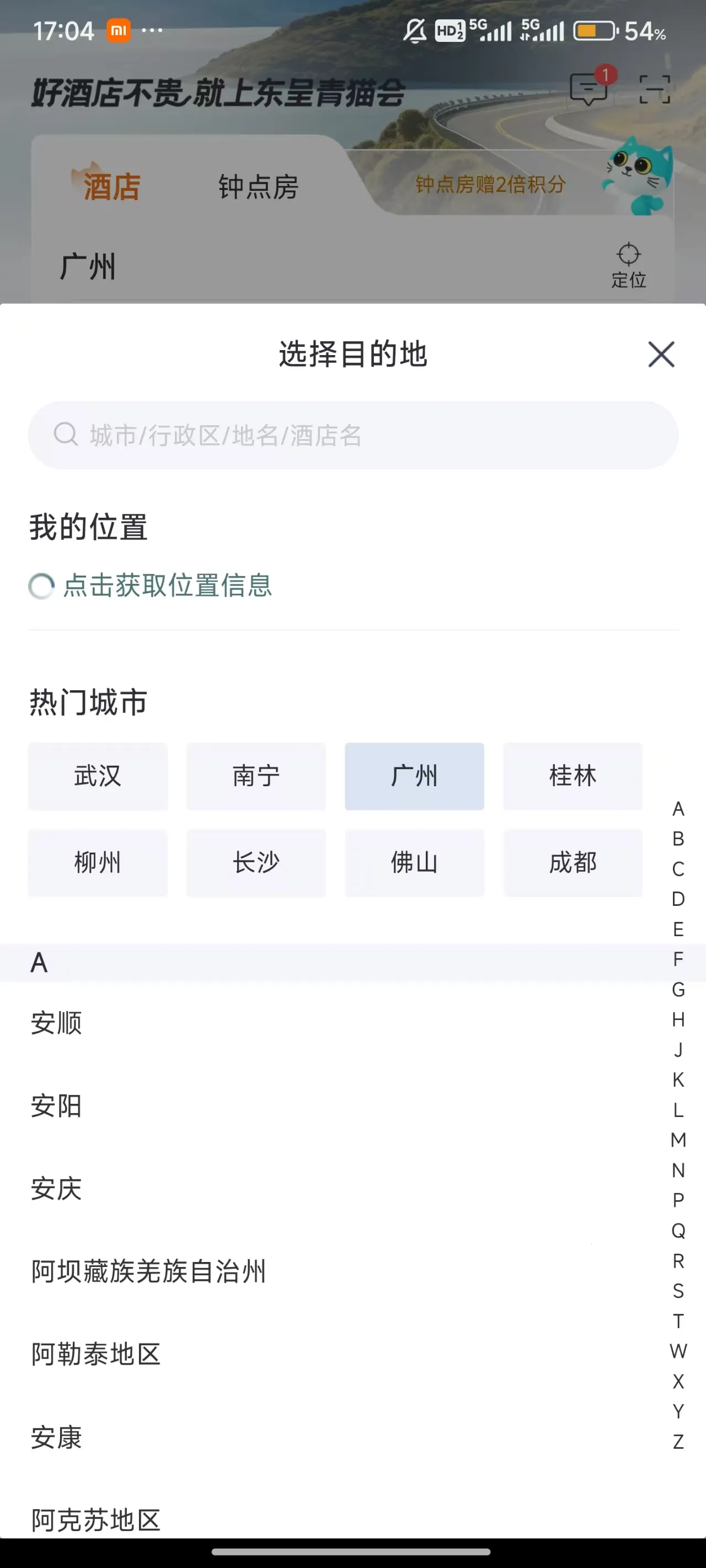Choose 长沙 as destination
Image resolution: width=706 pixels, height=1568 pixels.
pyautogui.click(x=256, y=862)
